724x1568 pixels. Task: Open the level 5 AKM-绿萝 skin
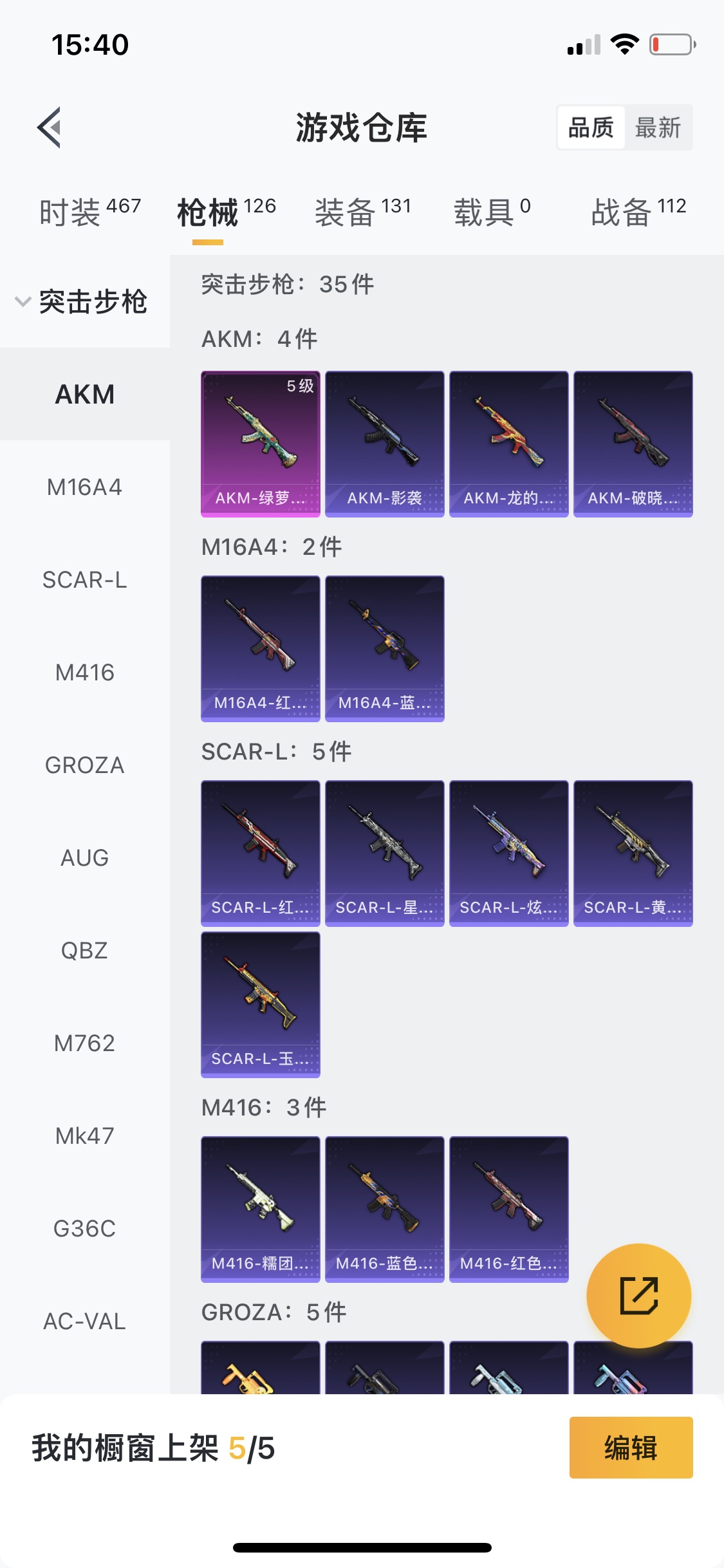click(260, 443)
